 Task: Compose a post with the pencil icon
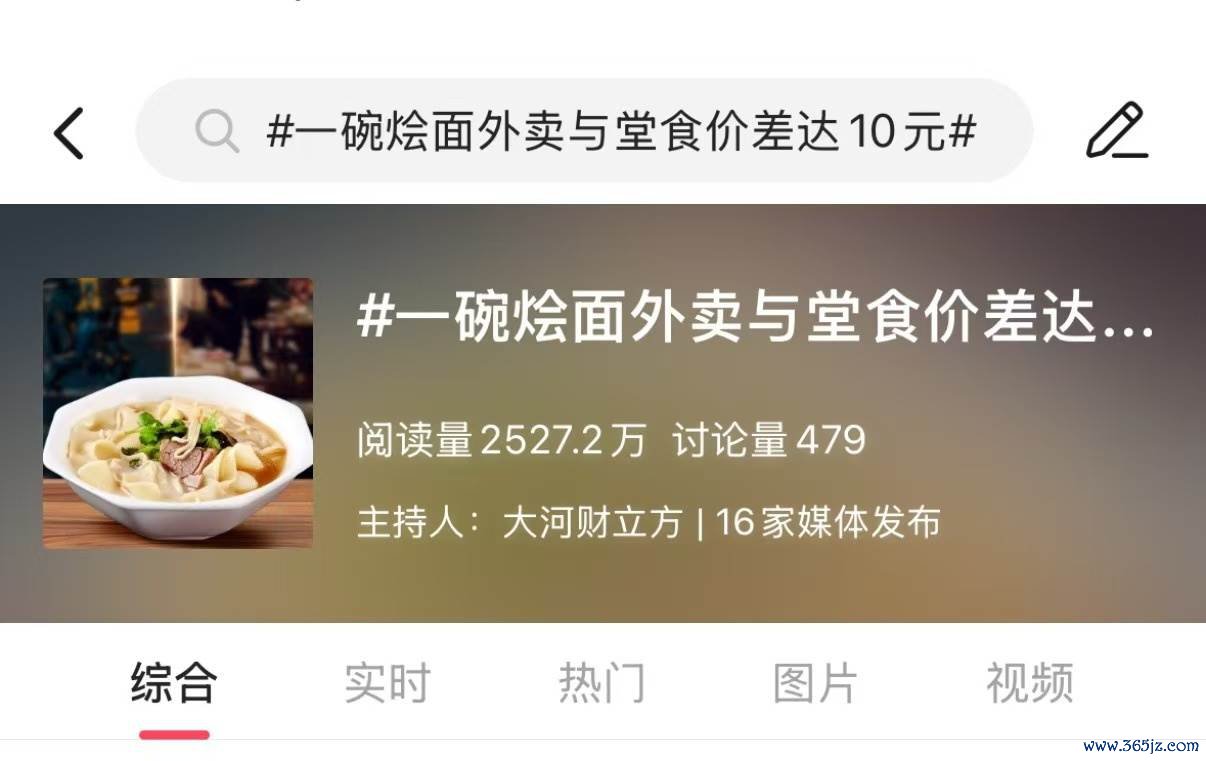point(1117,131)
